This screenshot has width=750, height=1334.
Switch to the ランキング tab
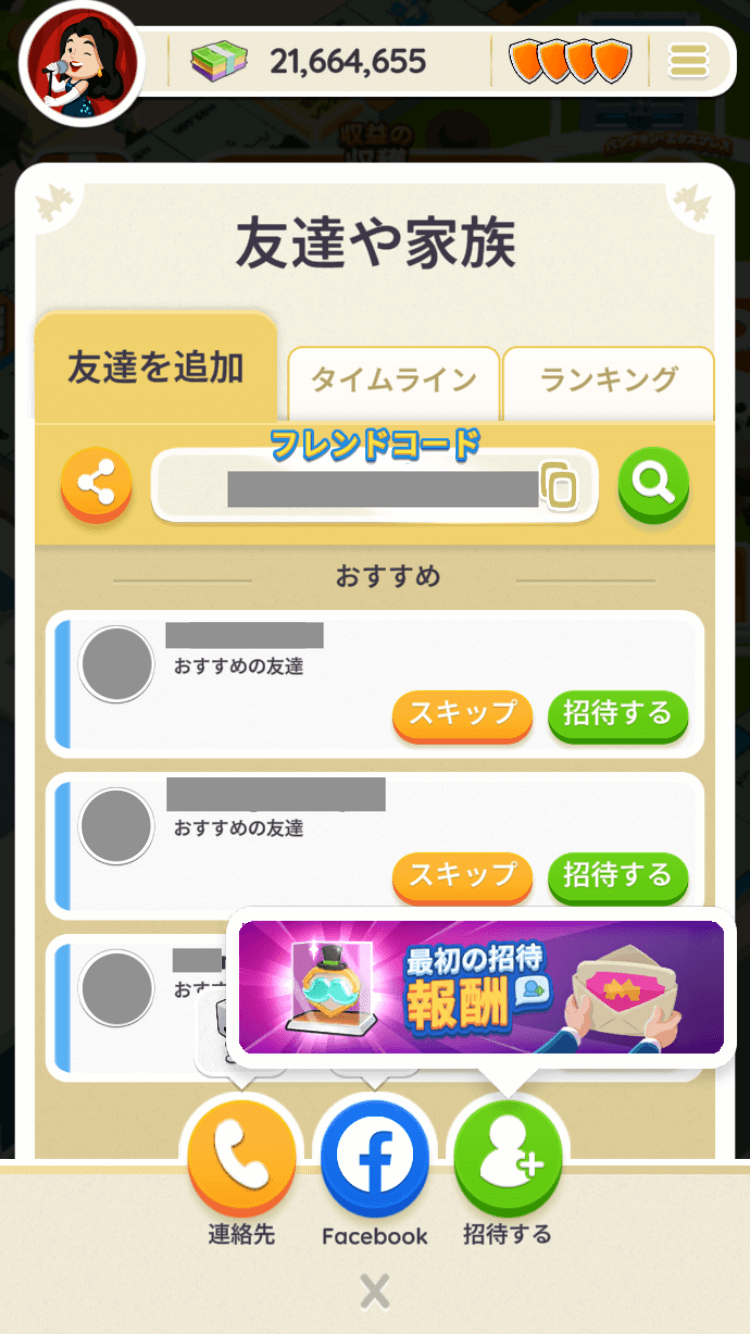pyautogui.click(x=608, y=381)
